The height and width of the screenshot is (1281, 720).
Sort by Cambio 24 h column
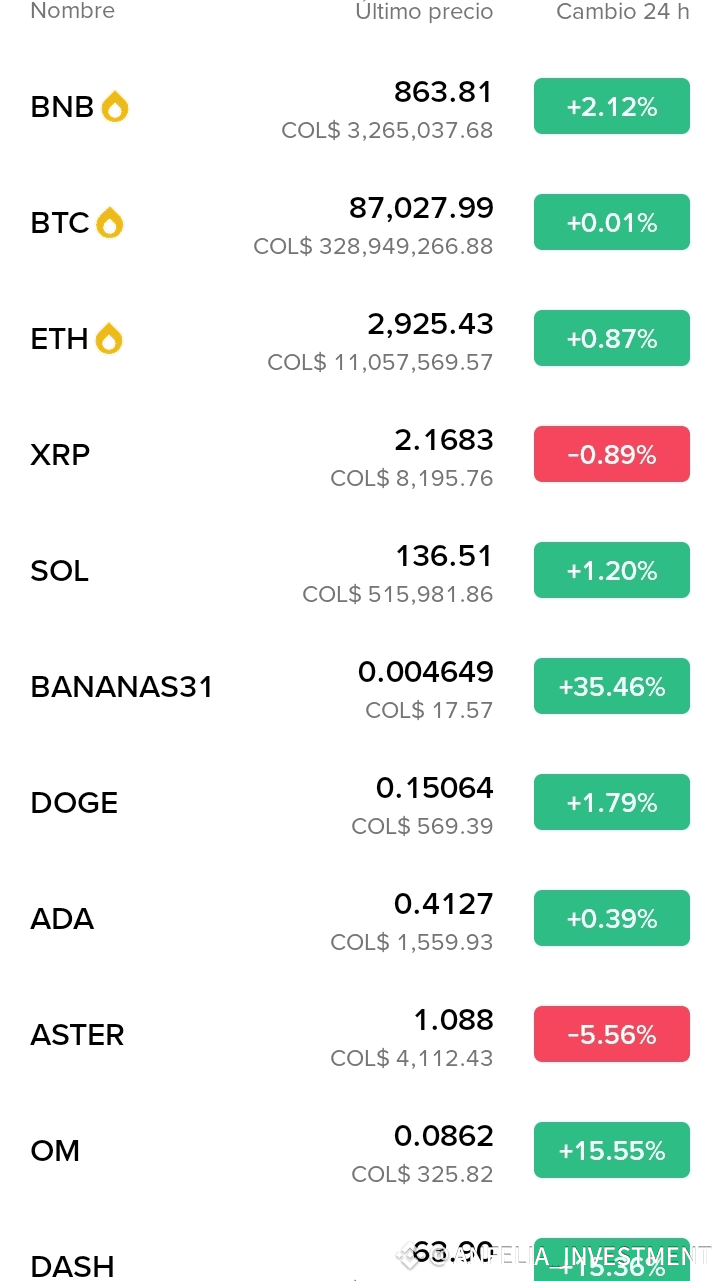coord(622,11)
